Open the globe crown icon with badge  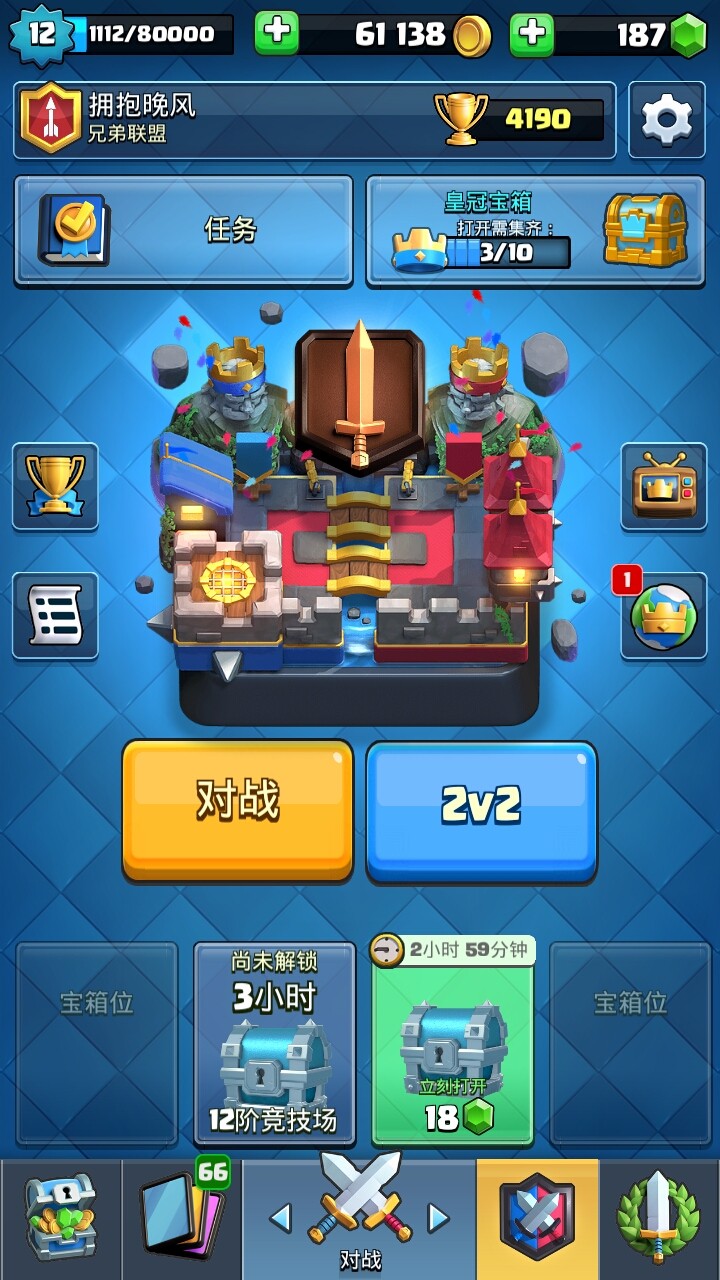pos(663,615)
